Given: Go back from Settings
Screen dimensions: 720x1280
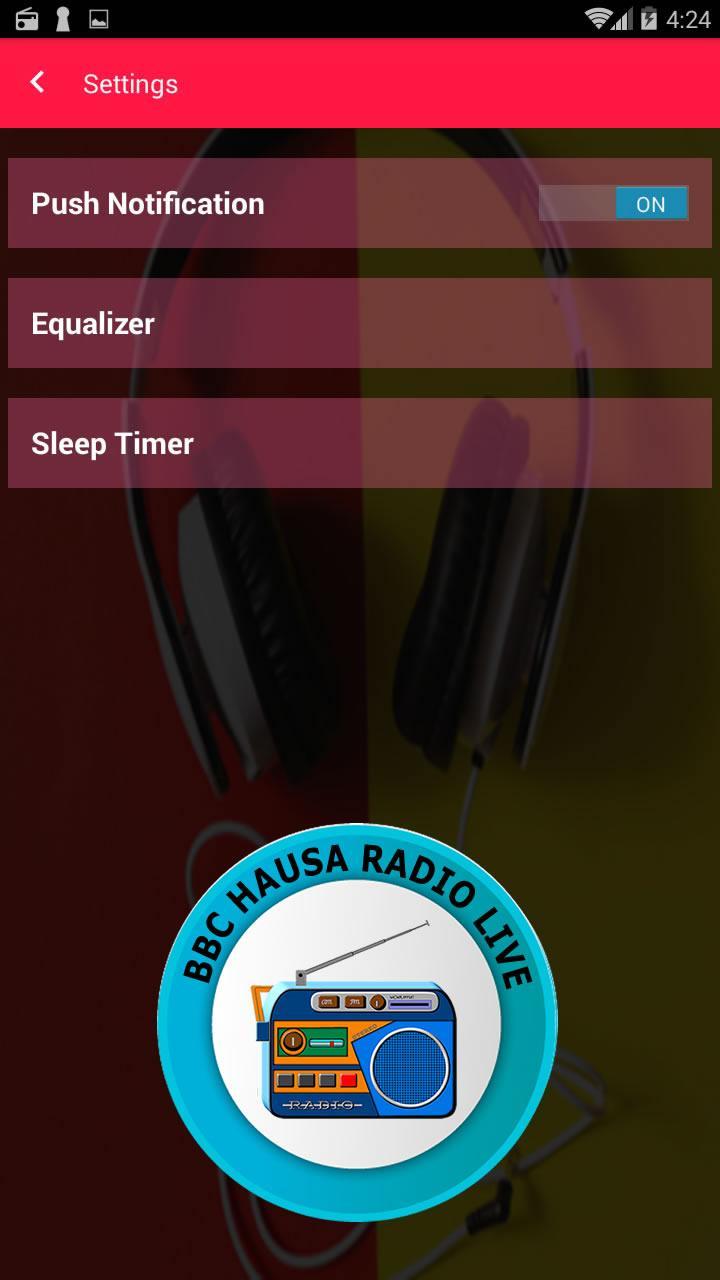Looking at the screenshot, I should coord(38,83).
